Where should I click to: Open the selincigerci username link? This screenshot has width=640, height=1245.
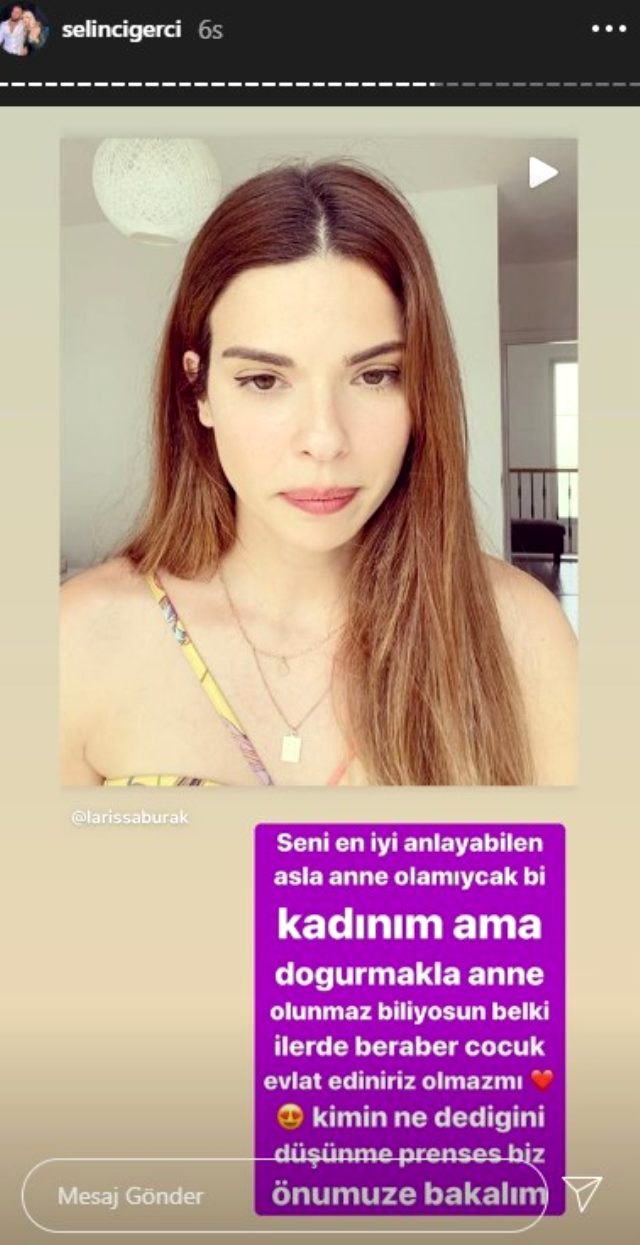tap(122, 29)
